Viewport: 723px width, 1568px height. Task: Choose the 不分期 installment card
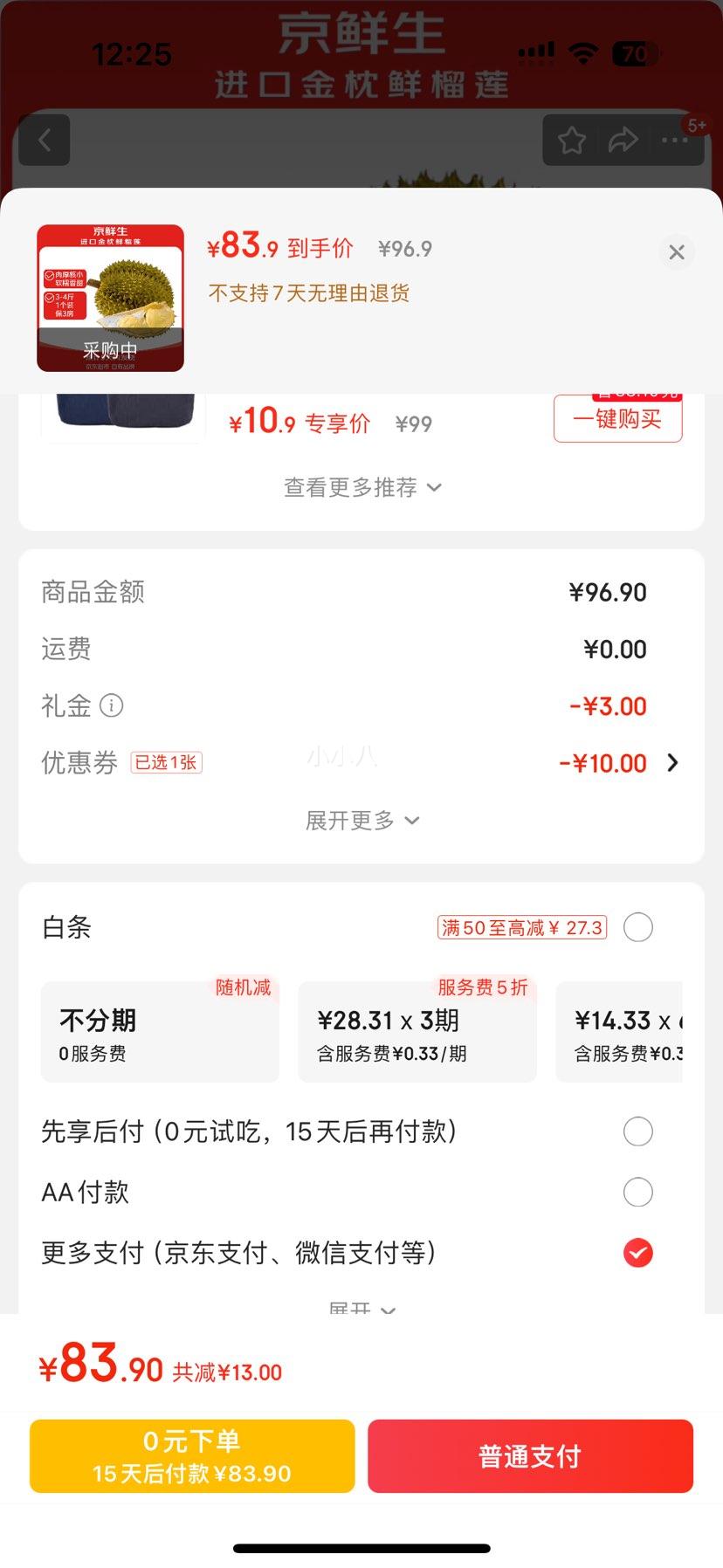tap(160, 1032)
